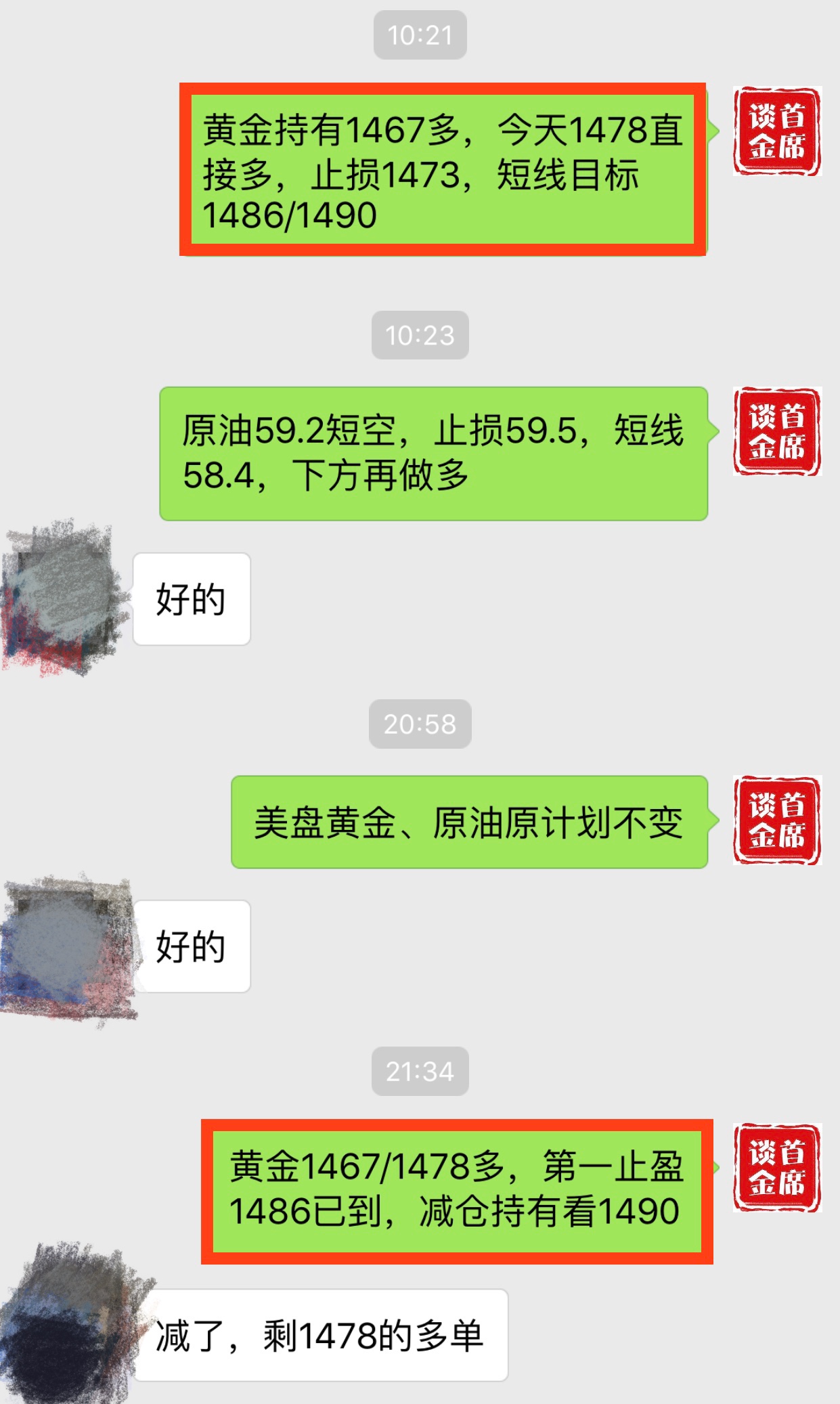
Task: Open contact avatar beside 减了，剩1478的多单
Action: (x=74, y=1327)
